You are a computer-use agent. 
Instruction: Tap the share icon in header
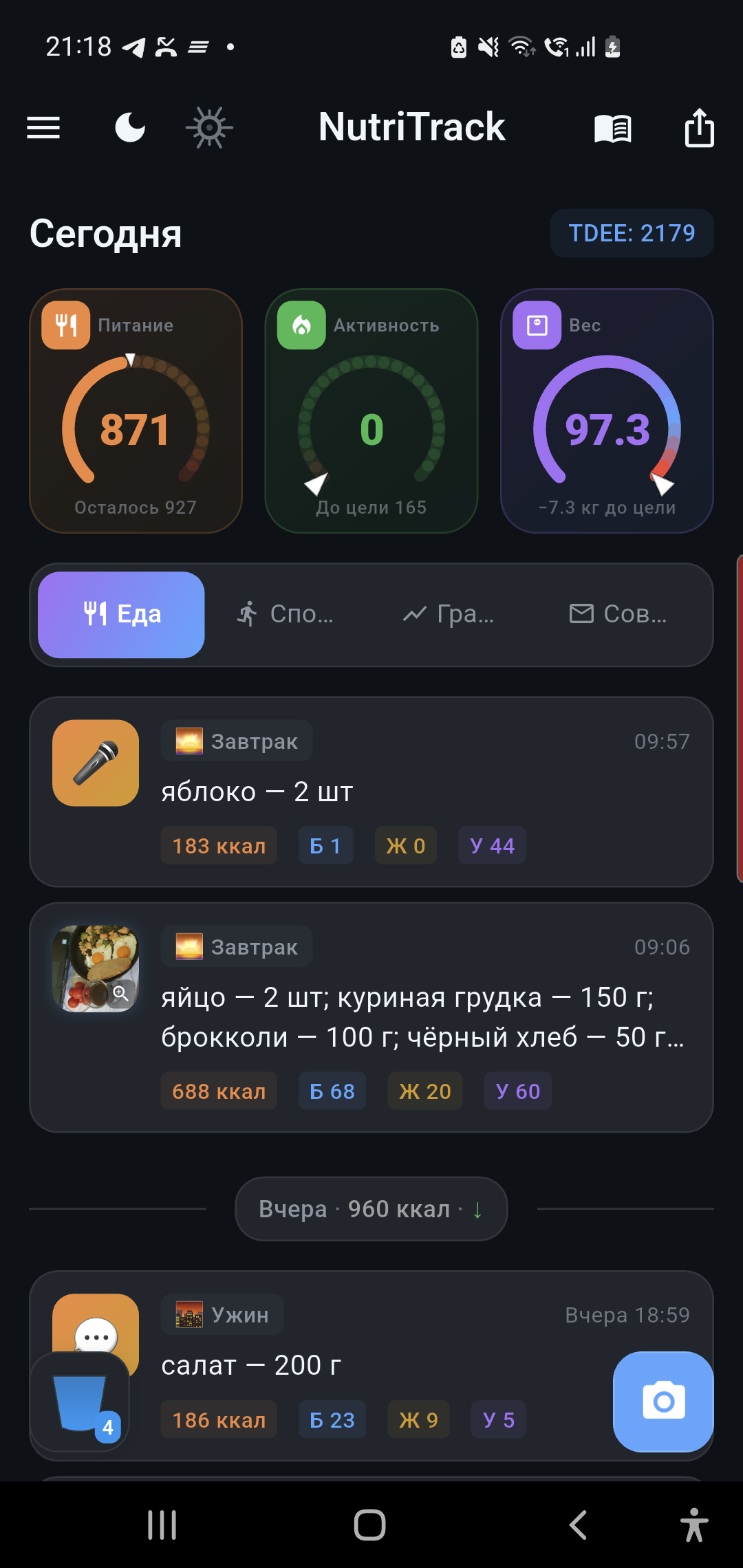tap(699, 128)
